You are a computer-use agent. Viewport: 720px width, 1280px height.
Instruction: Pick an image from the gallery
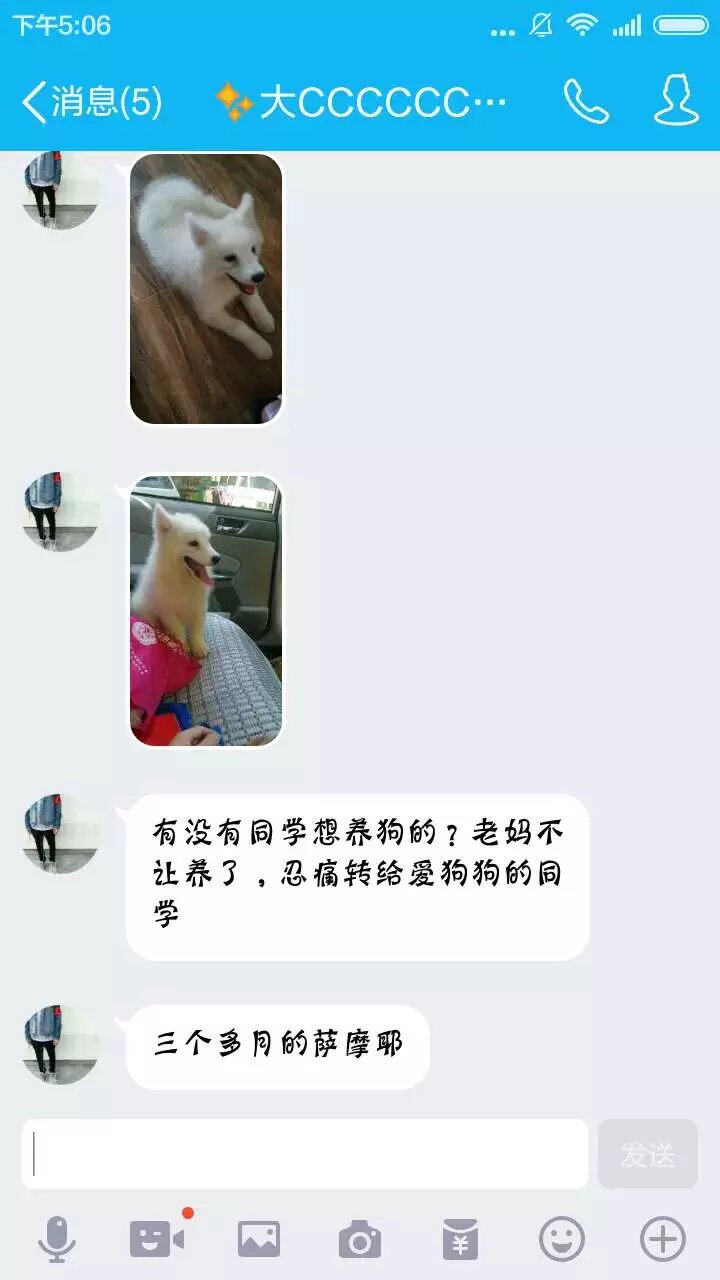click(x=259, y=1240)
